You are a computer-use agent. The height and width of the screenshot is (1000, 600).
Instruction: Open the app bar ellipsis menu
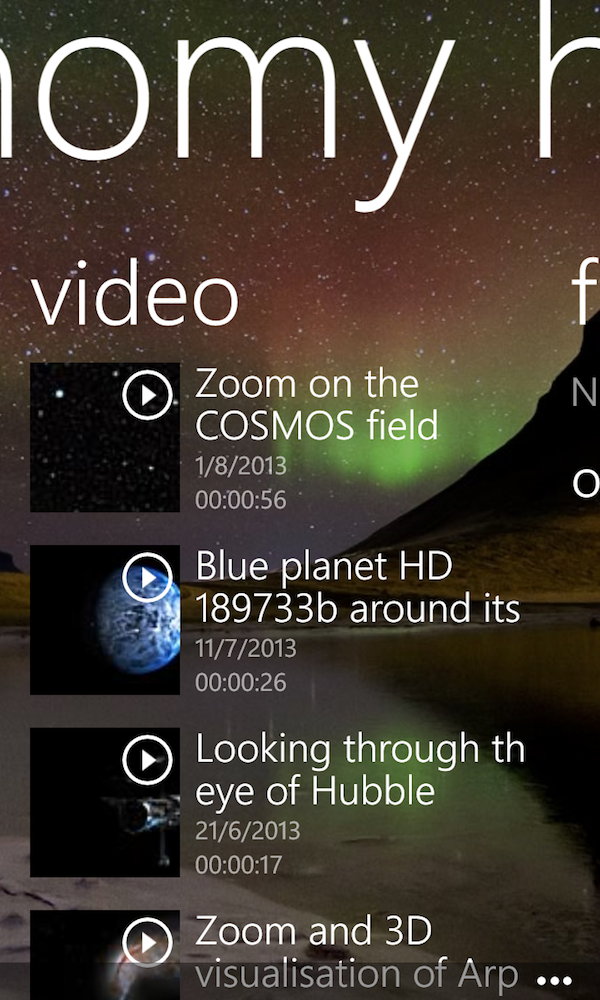pos(555,980)
